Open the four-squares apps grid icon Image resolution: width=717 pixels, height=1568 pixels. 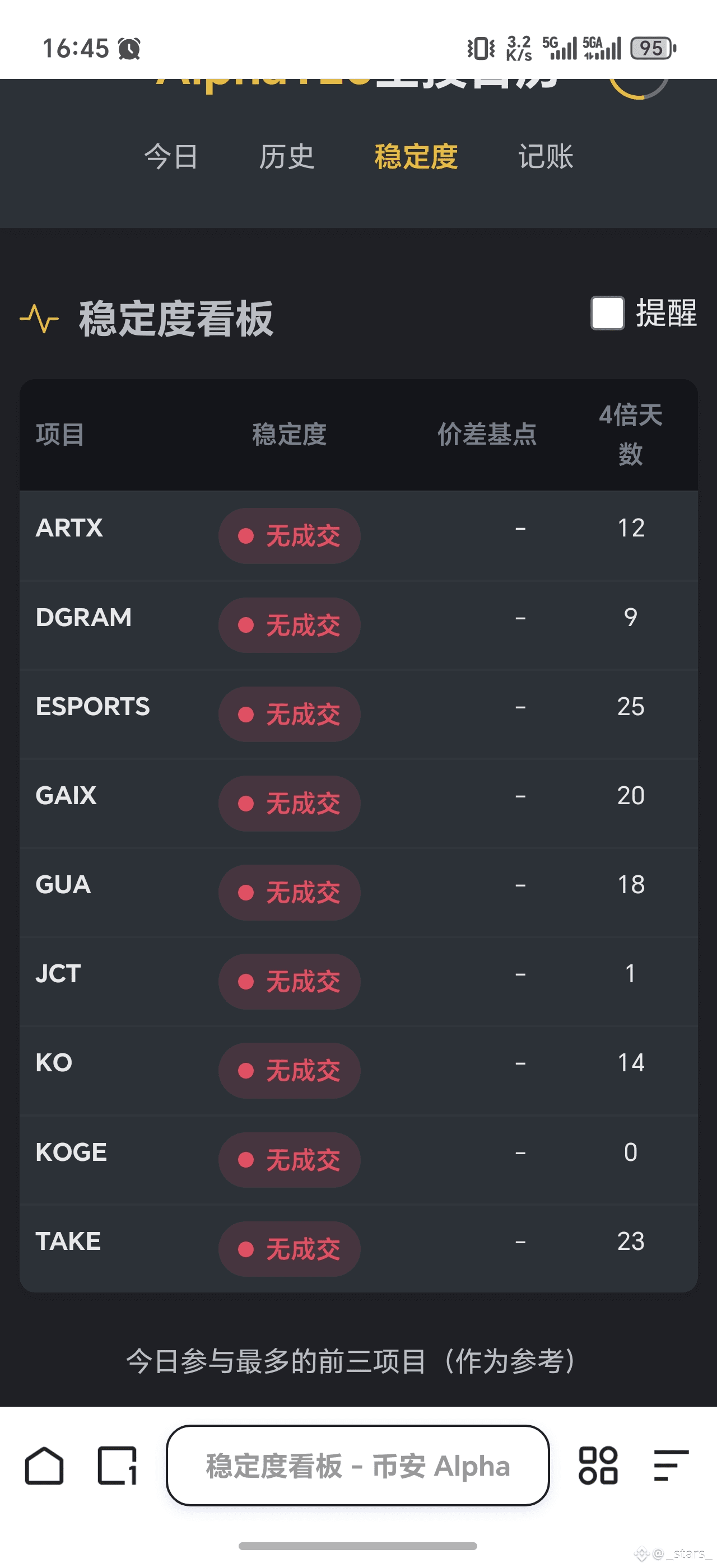598,1466
